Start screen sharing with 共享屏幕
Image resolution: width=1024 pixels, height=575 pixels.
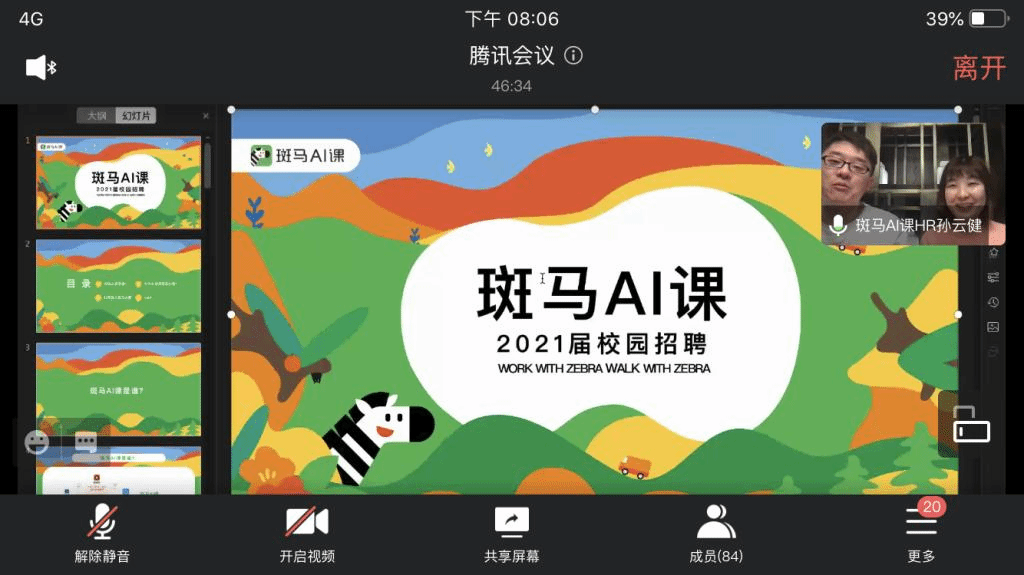coord(512,534)
